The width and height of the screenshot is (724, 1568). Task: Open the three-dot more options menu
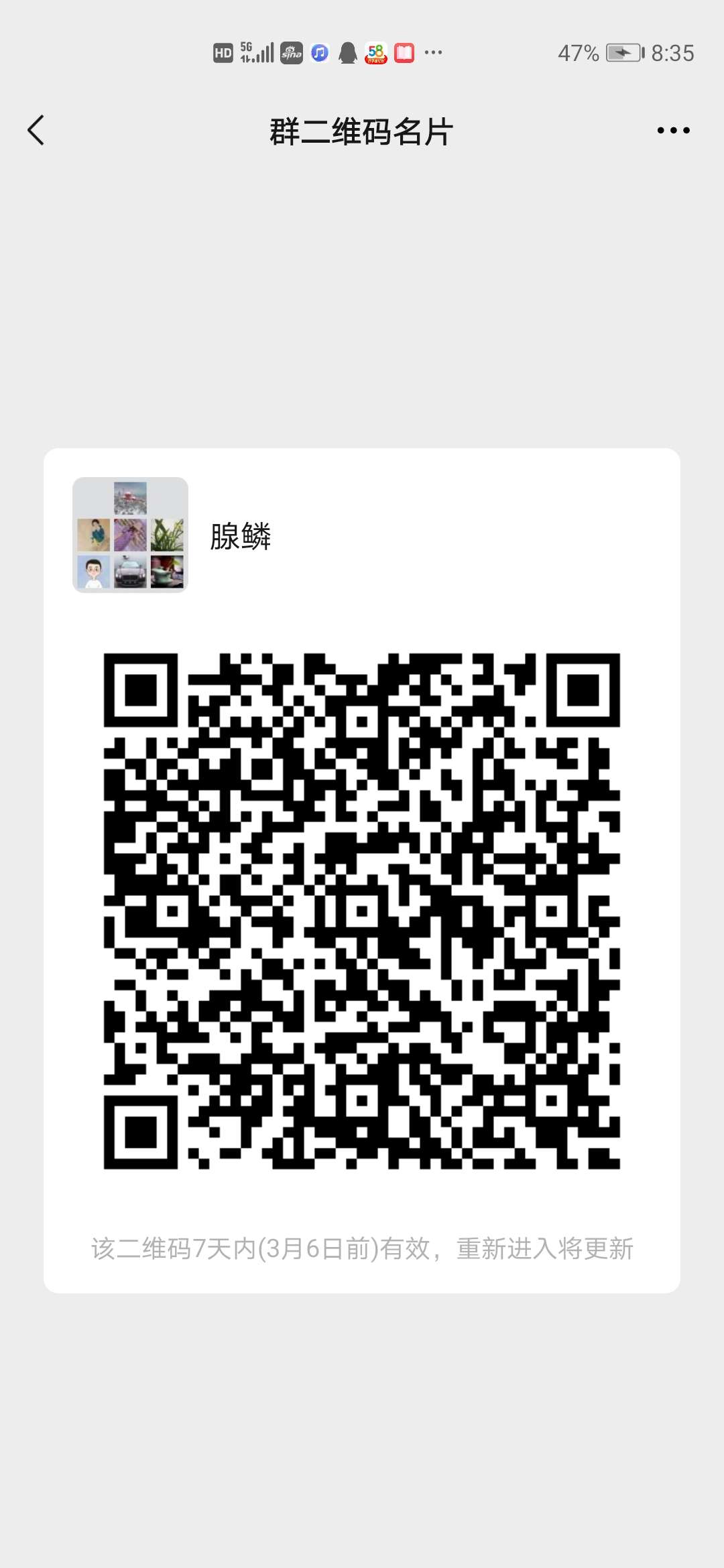[673, 131]
